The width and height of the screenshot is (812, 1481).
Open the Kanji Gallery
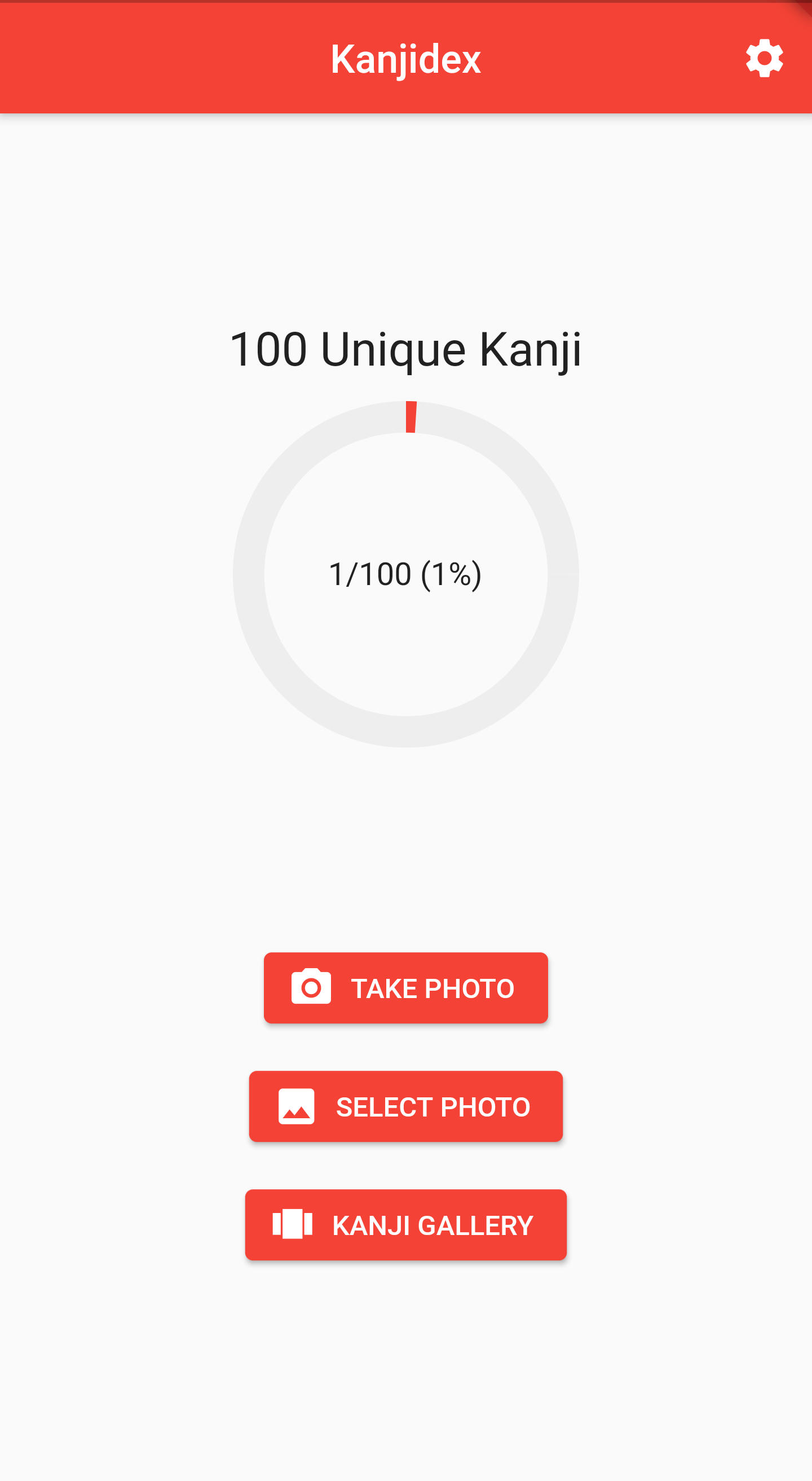(405, 1225)
